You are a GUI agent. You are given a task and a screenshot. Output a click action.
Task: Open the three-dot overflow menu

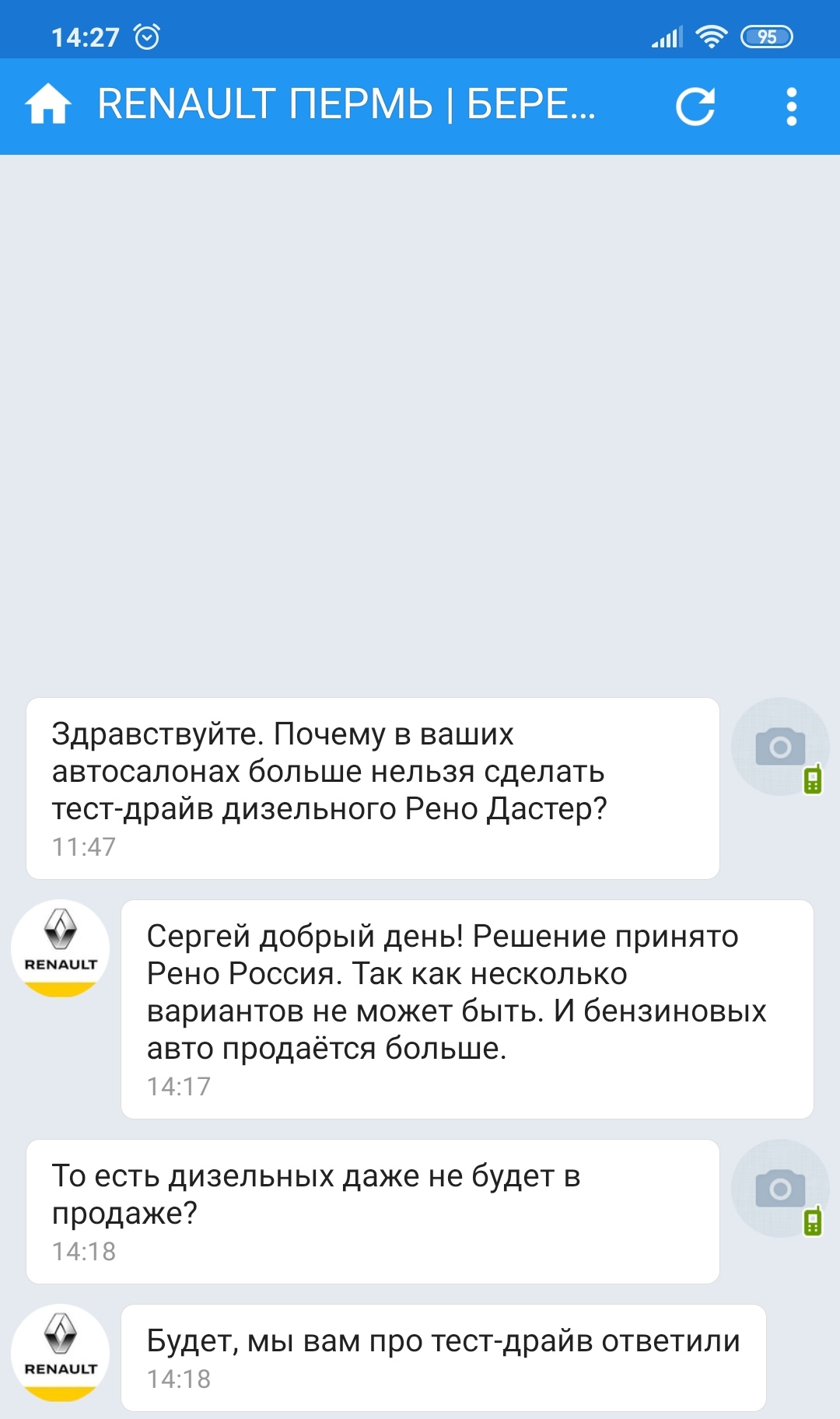792,107
